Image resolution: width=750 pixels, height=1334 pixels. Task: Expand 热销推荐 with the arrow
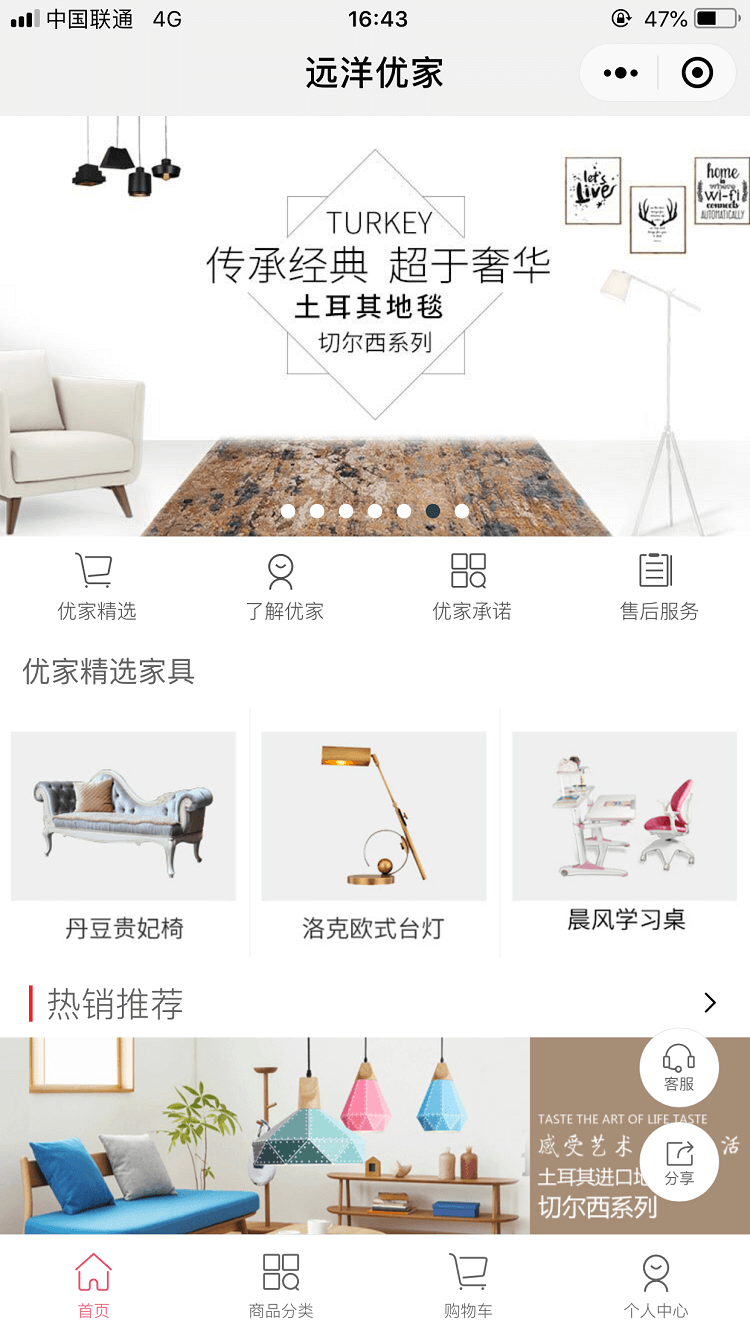710,1003
